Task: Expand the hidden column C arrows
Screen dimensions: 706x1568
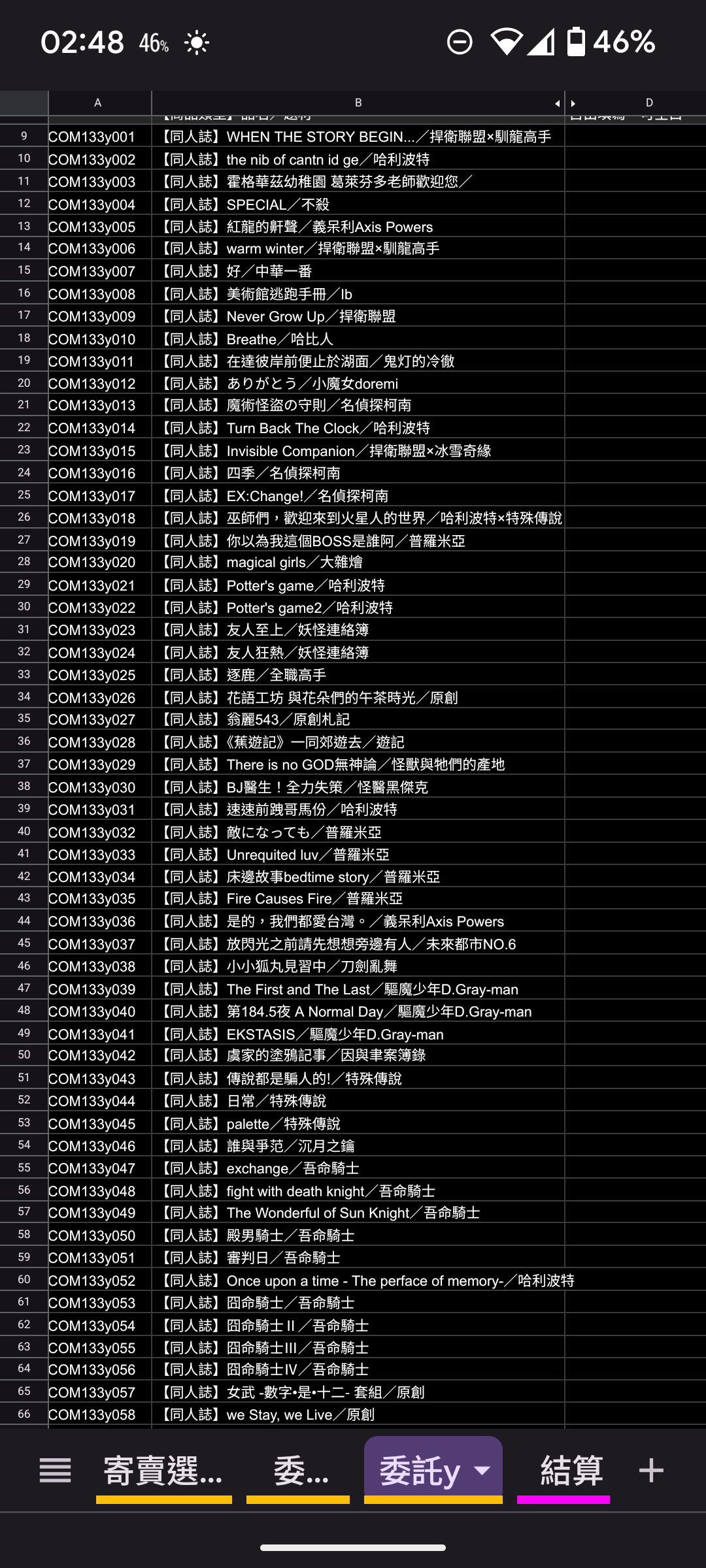Action: click(565, 103)
